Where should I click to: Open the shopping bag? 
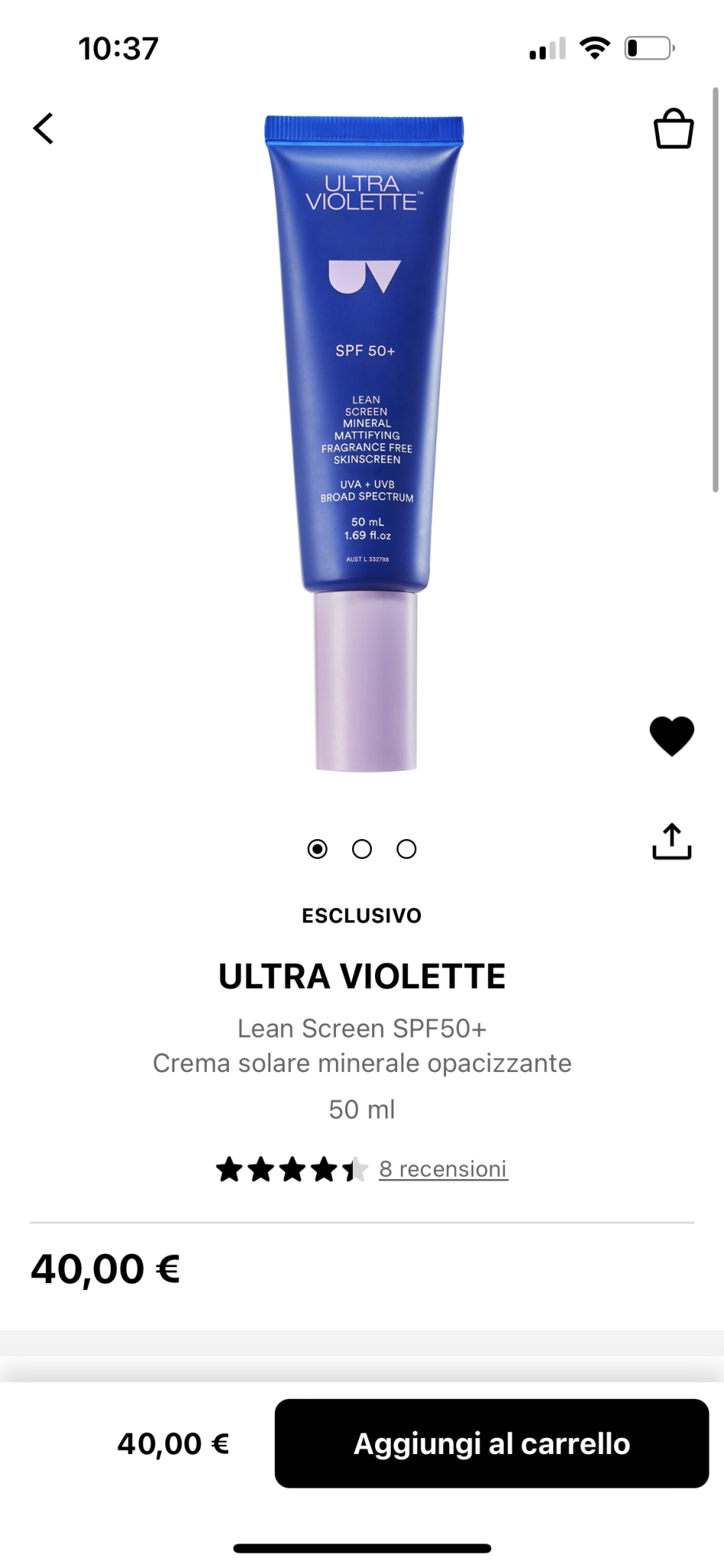click(673, 129)
